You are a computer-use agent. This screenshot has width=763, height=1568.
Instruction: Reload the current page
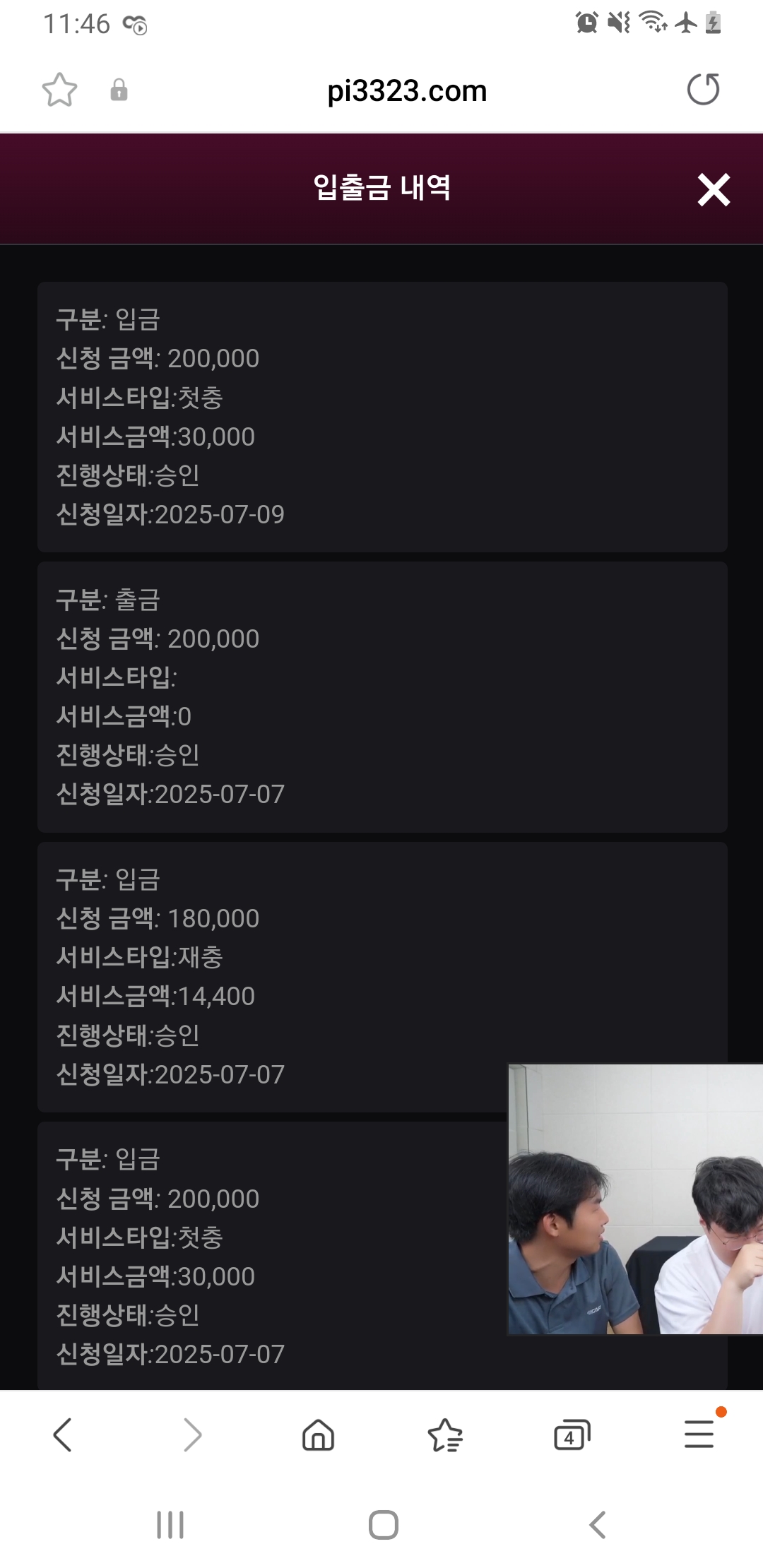point(703,90)
